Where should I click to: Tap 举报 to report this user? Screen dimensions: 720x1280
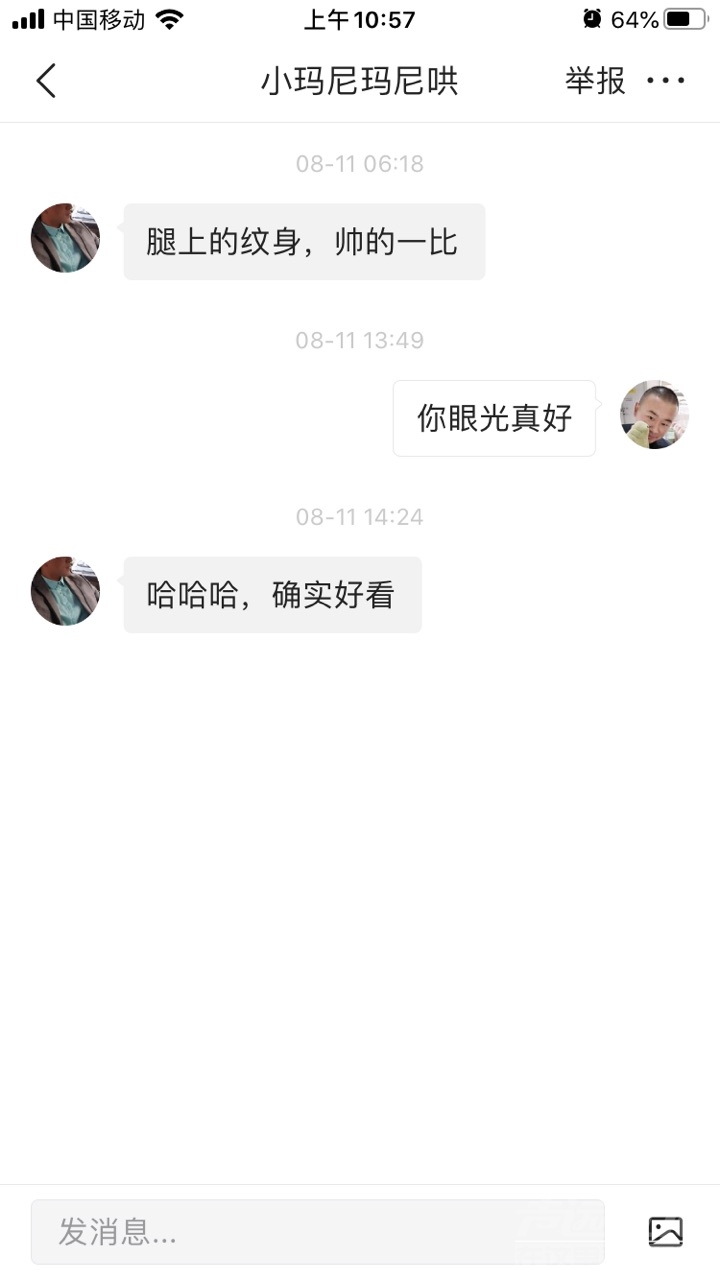[x=595, y=81]
